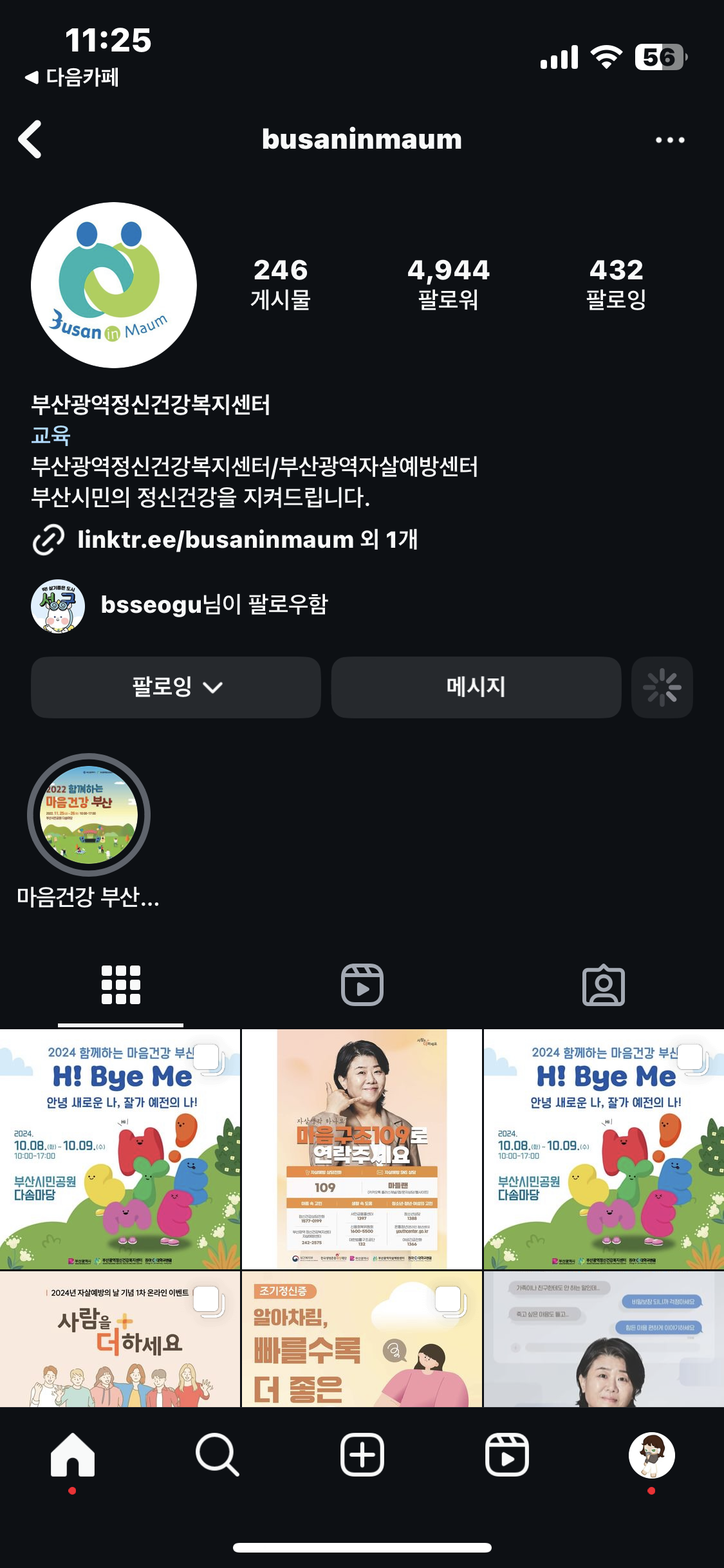Screen dimensions: 724x1568
Task: Open the busaninmaum profile picture
Action: (x=114, y=285)
